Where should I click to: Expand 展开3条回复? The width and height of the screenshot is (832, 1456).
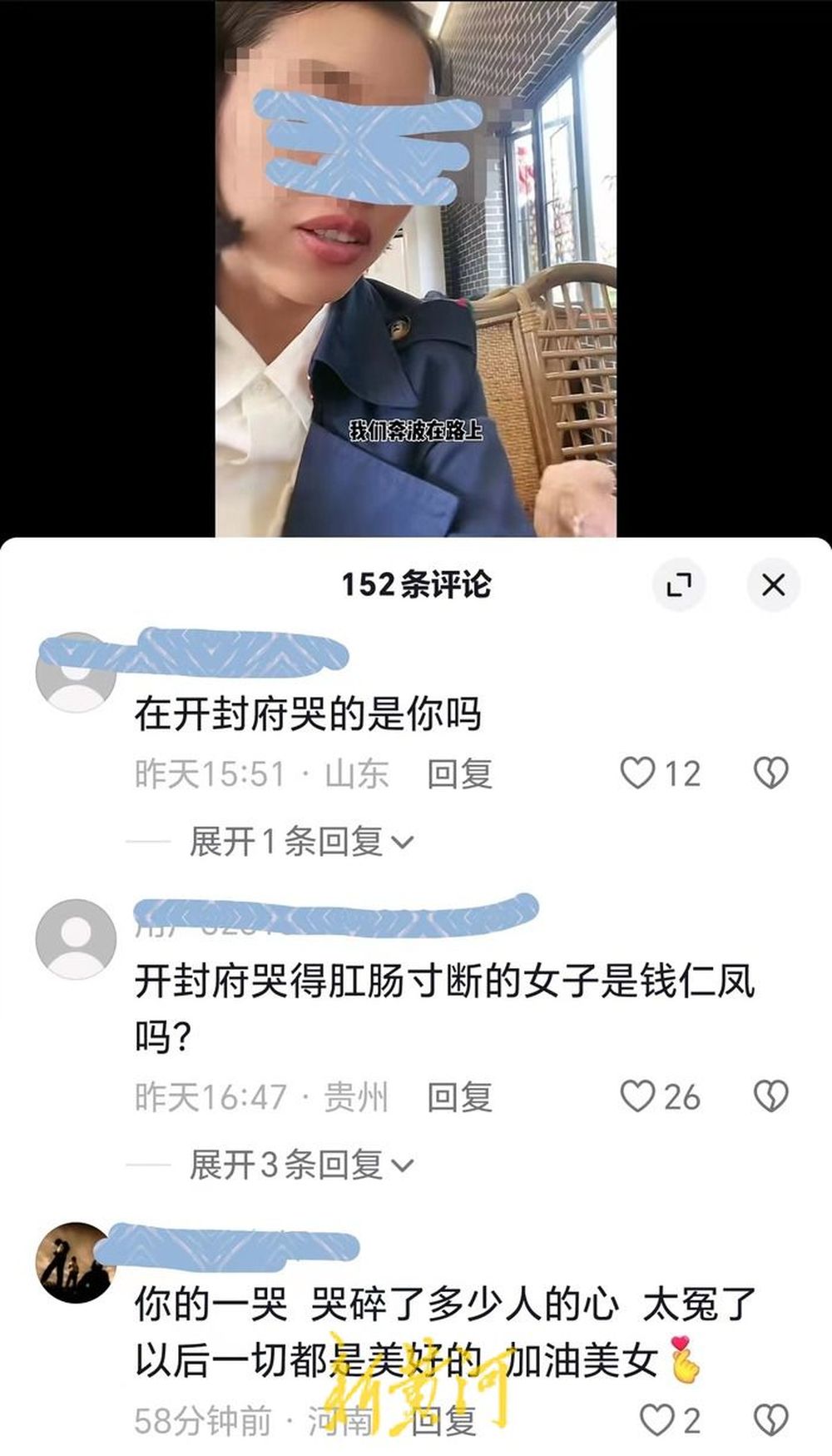tap(301, 1165)
